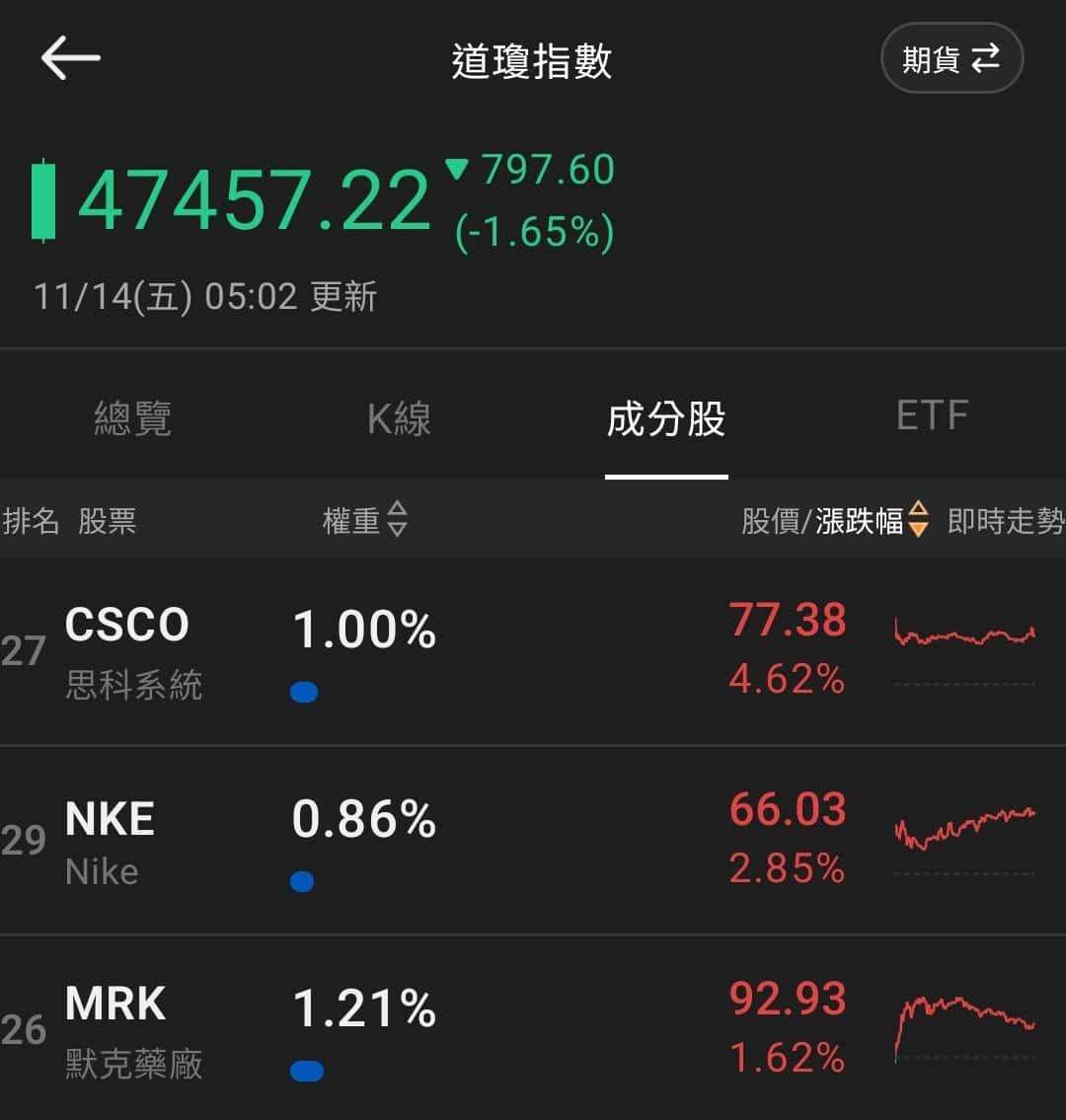
Task: Tap the blue indicator dot below MRK weight
Action: coord(308,1072)
